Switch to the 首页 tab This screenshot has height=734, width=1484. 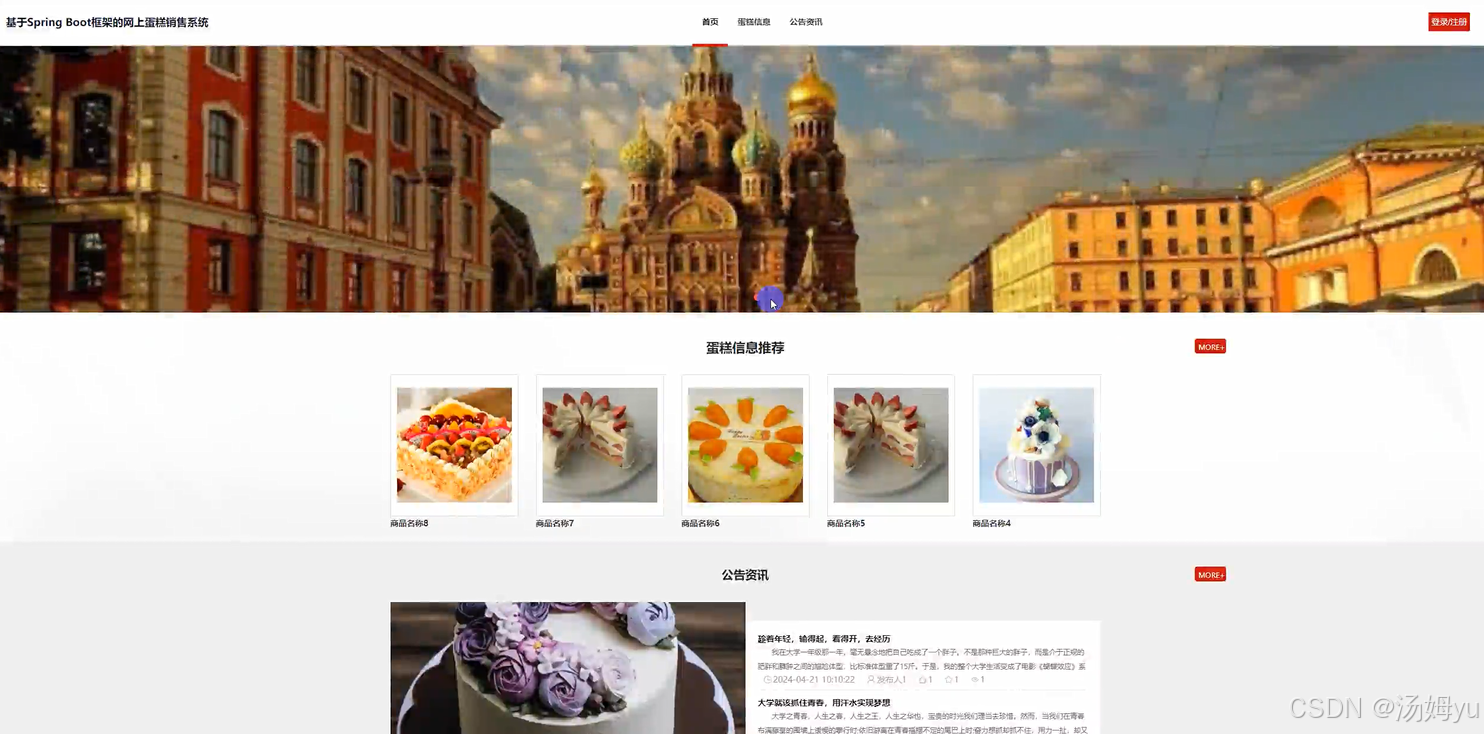(710, 22)
